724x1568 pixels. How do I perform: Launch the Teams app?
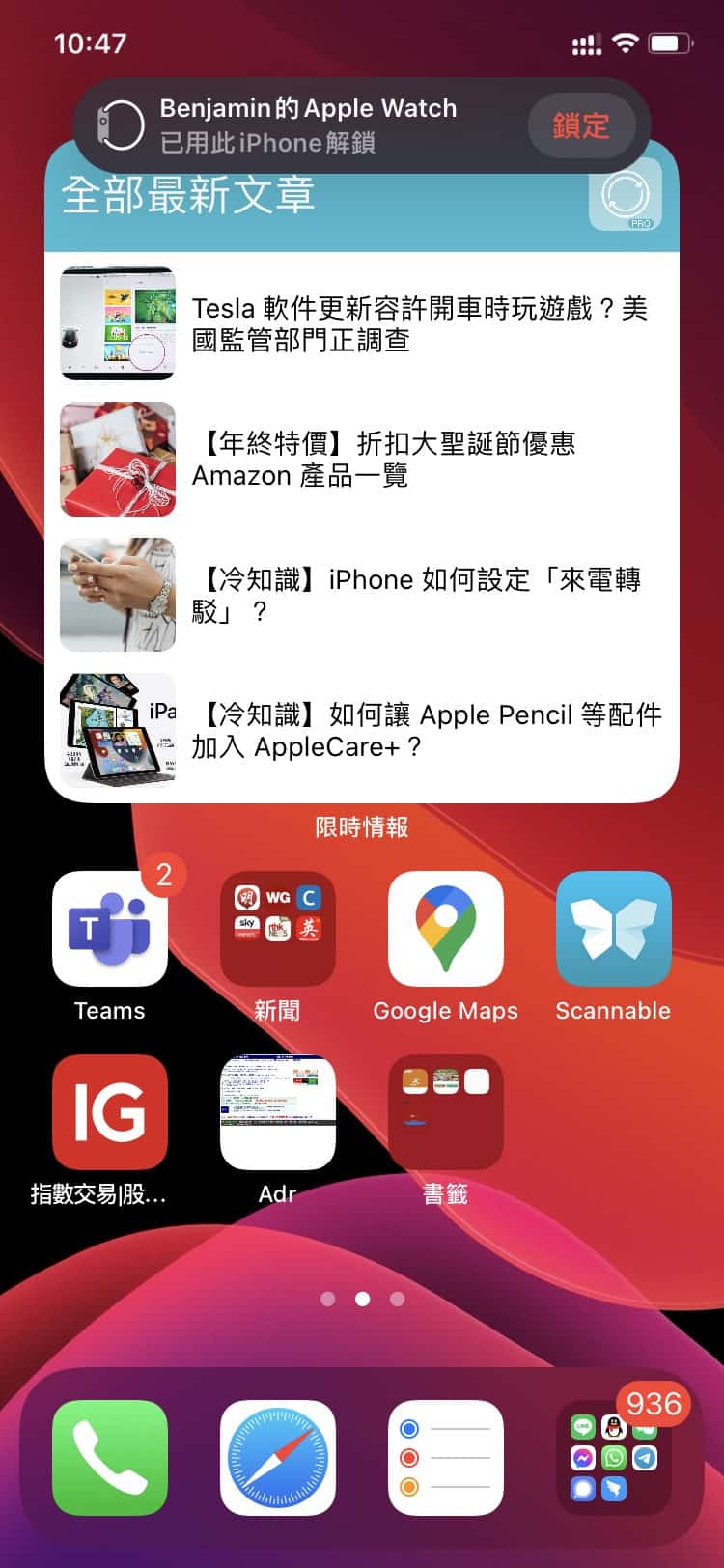click(x=110, y=929)
